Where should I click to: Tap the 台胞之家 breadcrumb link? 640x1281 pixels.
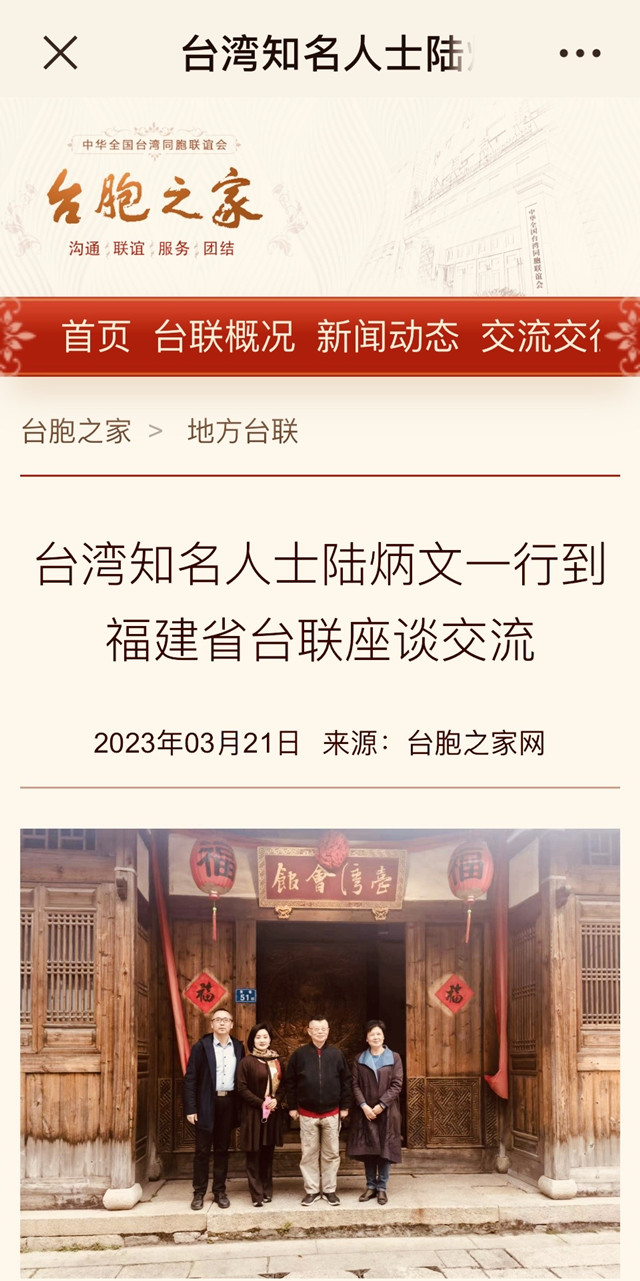tap(77, 431)
